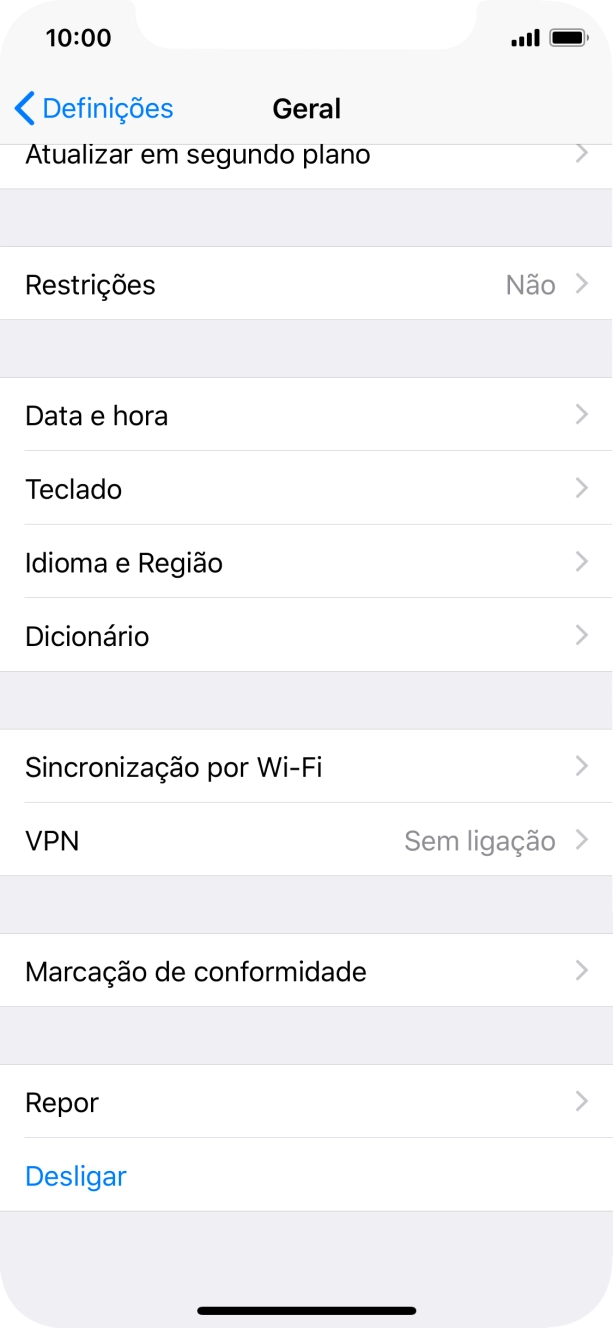Tap the Dicionário row

[300, 636]
